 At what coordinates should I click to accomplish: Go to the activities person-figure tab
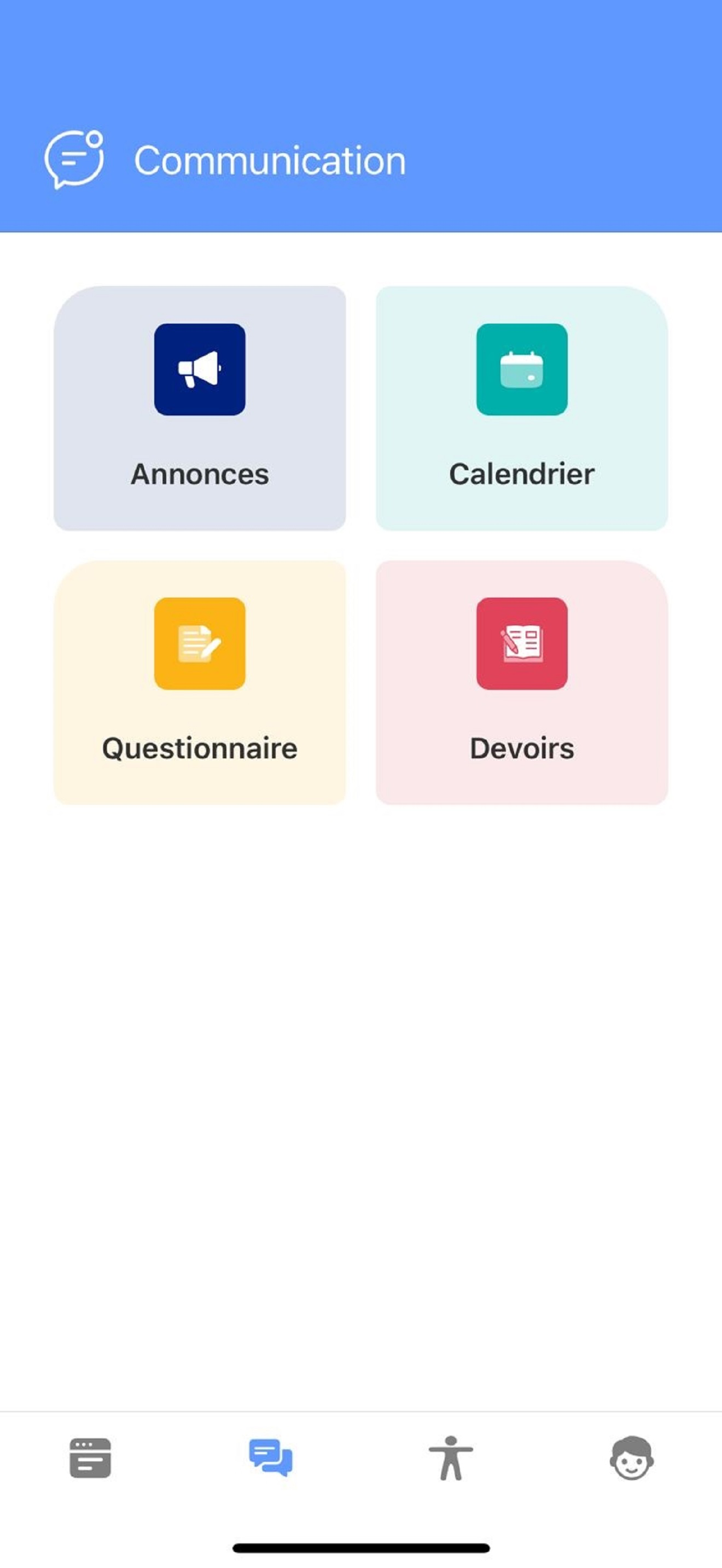pyautogui.click(x=451, y=1458)
